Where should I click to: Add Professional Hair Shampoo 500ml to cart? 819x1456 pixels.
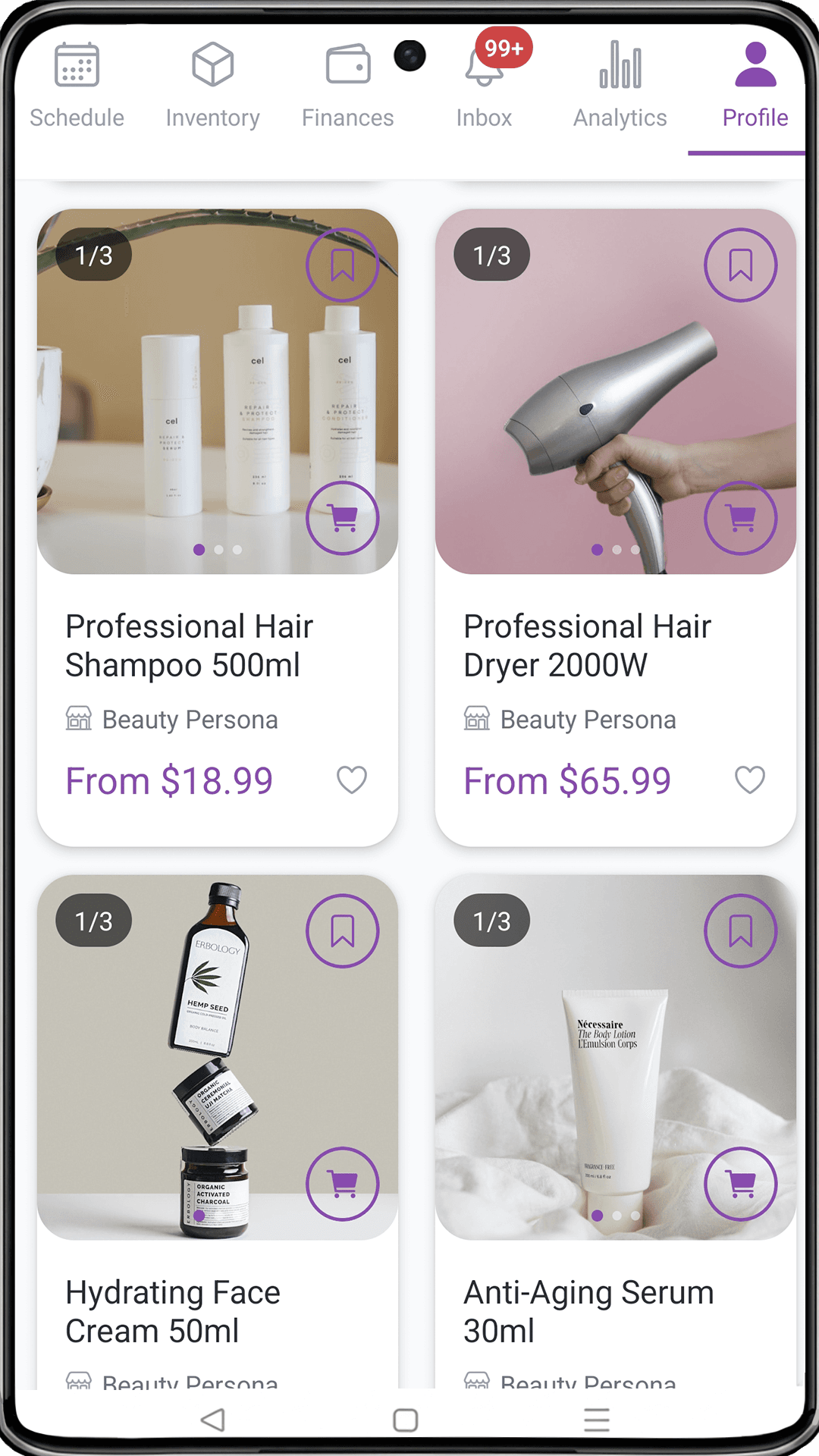(343, 518)
